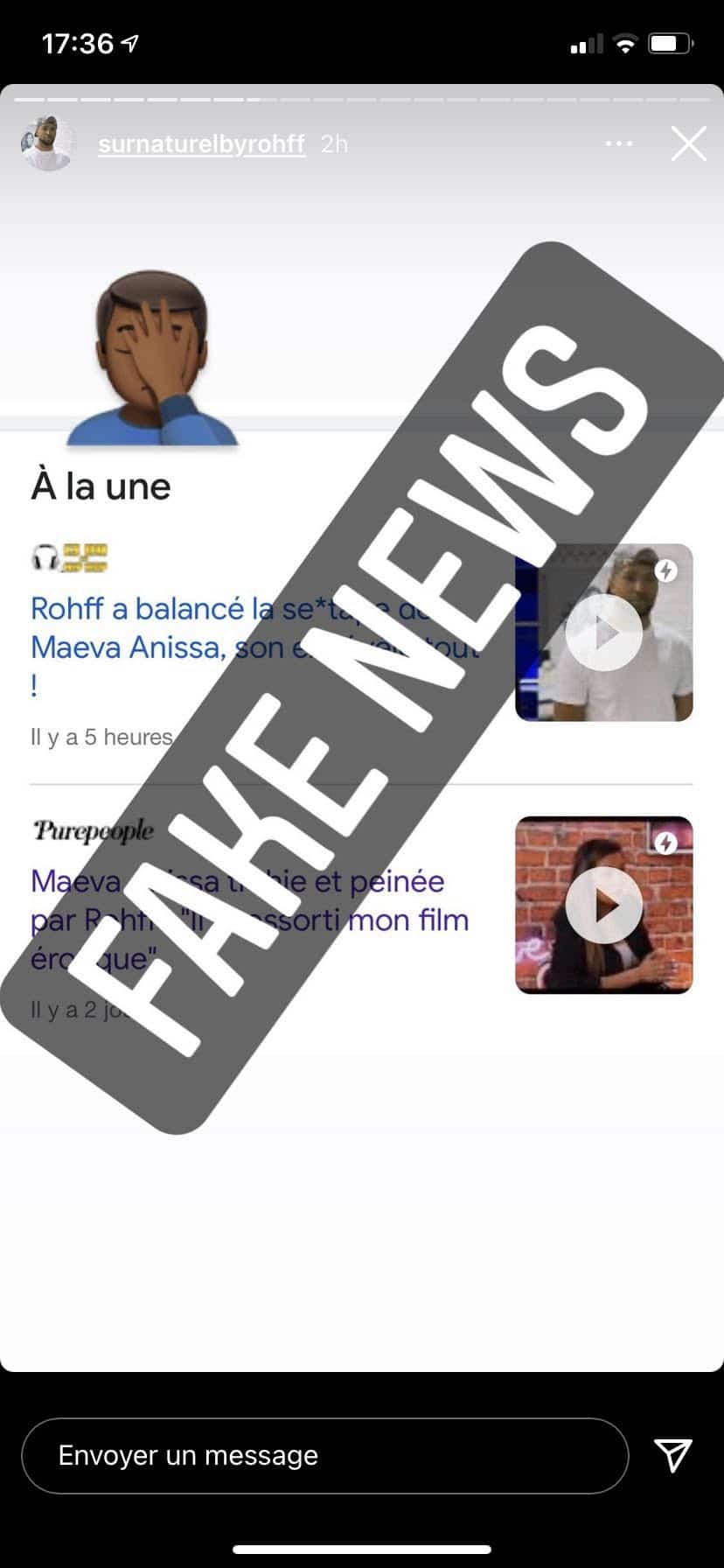Tap surnaturelbyrohff's profile picture
The height and width of the screenshot is (1568, 724).
(x=47, y=143)
